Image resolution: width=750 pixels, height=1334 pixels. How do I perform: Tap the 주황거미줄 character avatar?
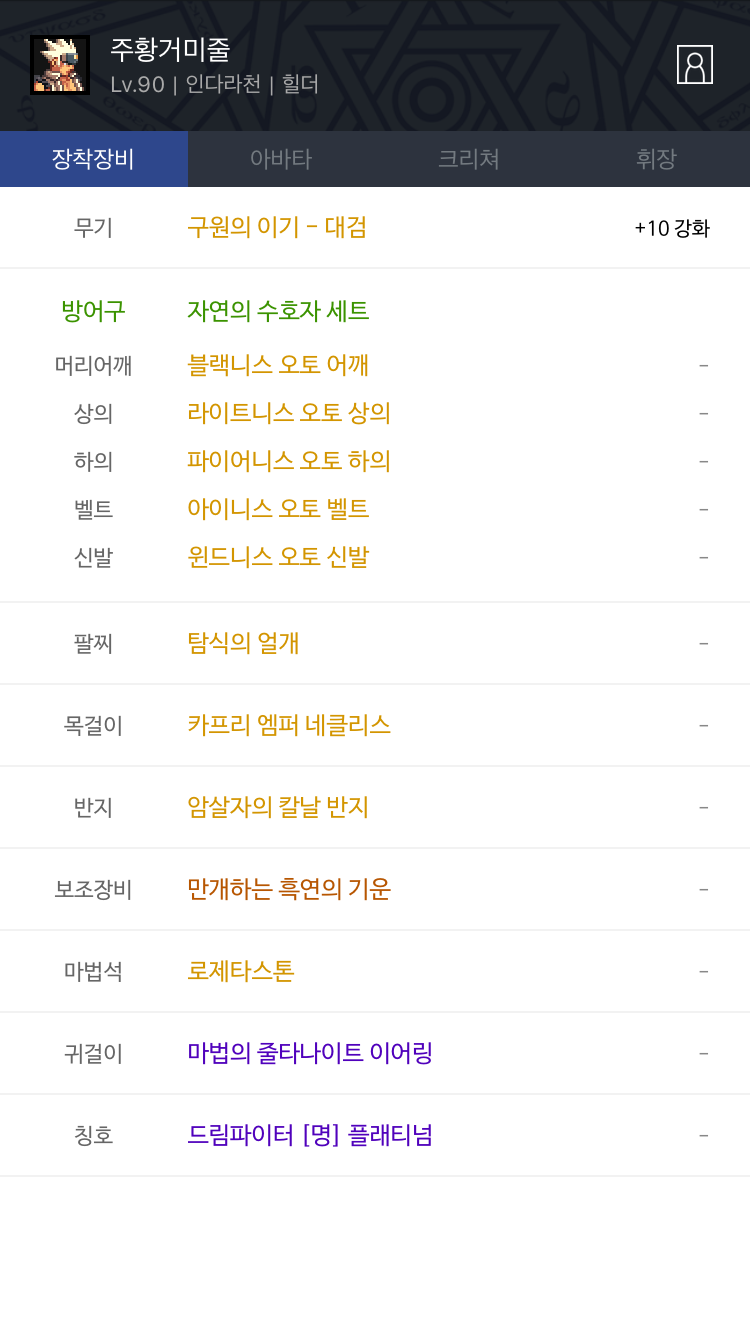[x=60, y=65]
